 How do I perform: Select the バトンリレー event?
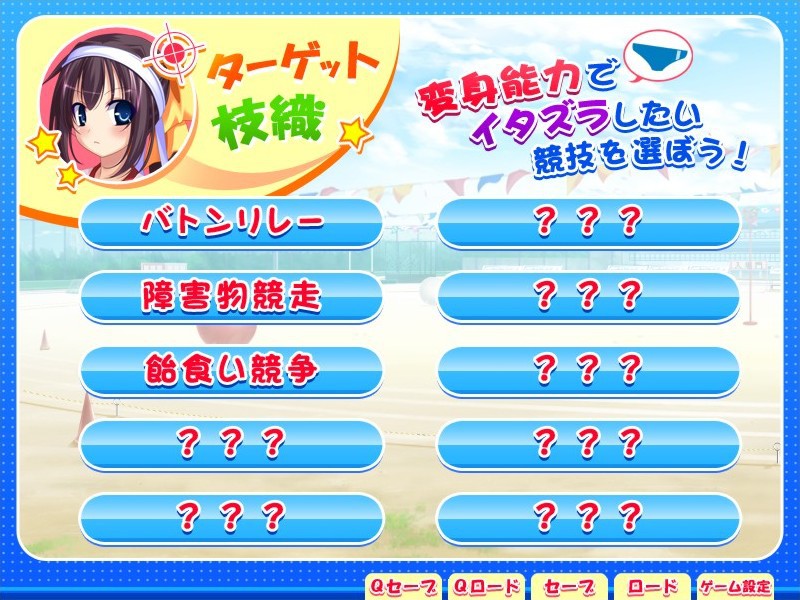231,222
